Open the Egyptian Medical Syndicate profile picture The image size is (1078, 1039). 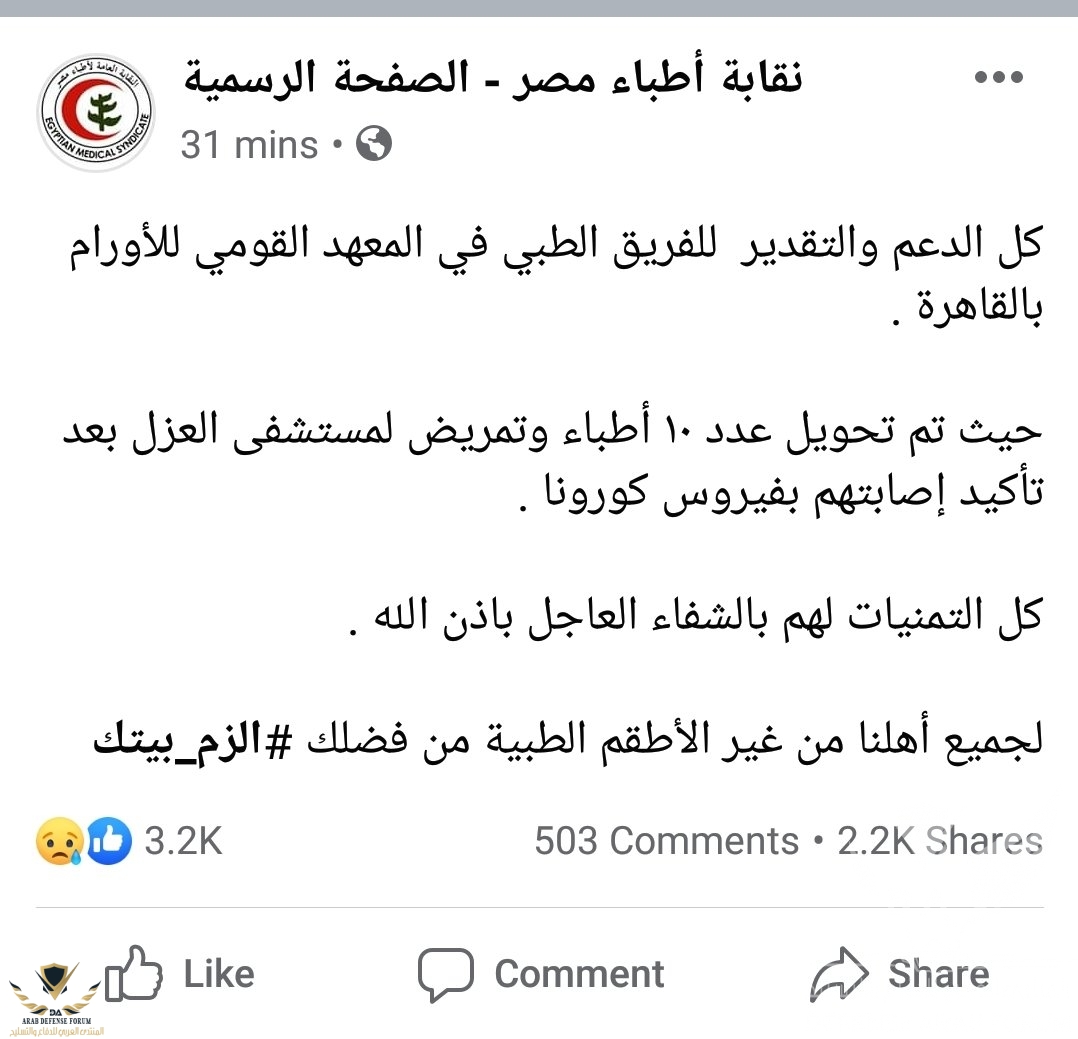[95, 110]
